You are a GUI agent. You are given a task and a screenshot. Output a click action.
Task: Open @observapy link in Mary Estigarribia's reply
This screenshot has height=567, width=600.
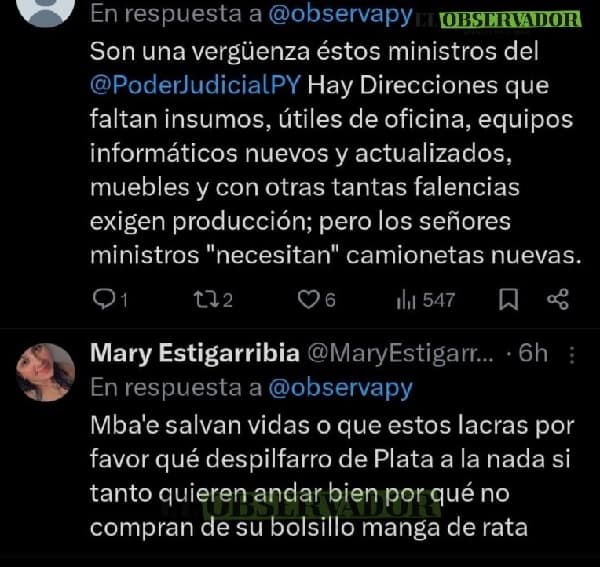point(341,387)
